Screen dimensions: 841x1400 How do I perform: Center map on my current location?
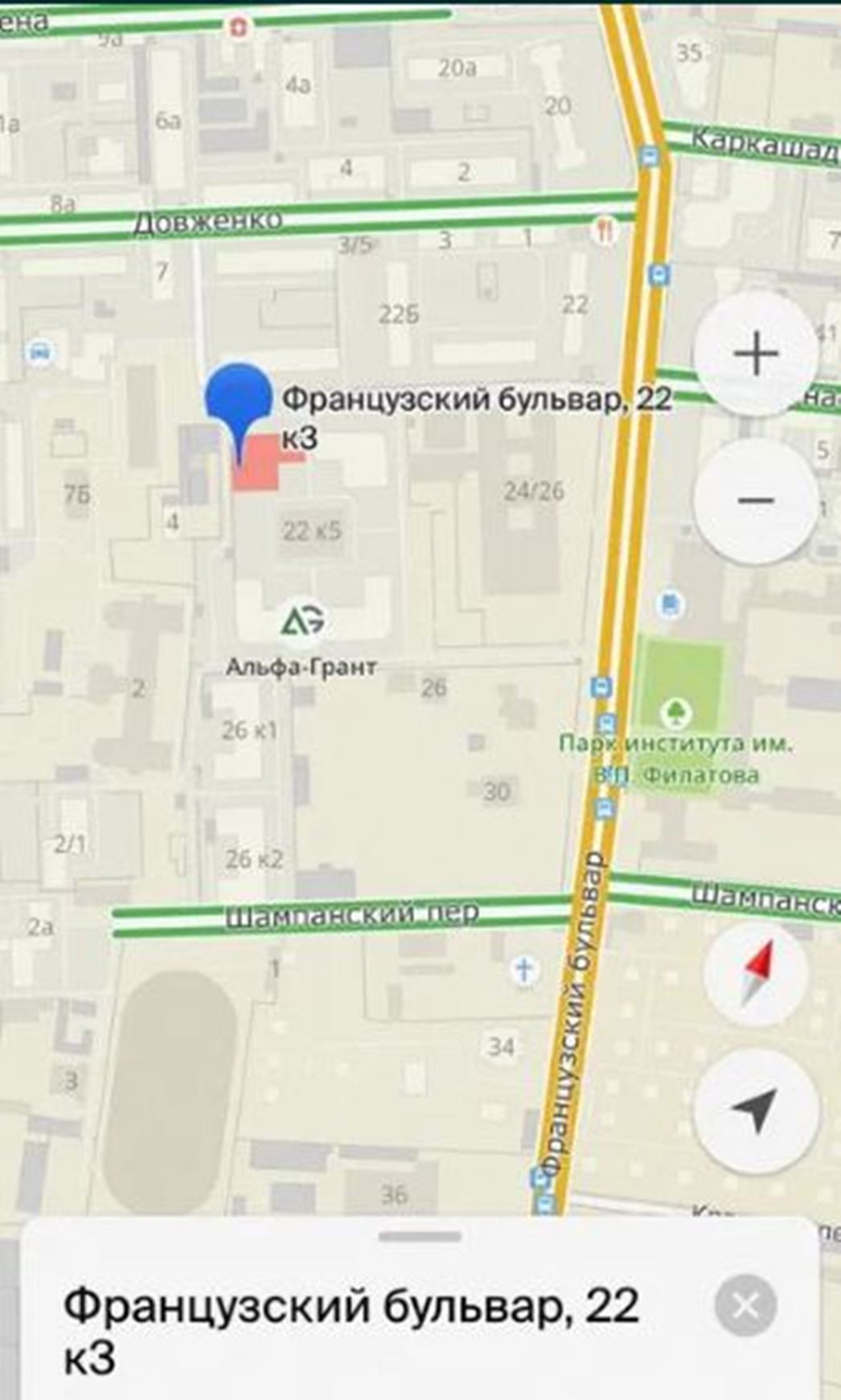[756, 1112]
